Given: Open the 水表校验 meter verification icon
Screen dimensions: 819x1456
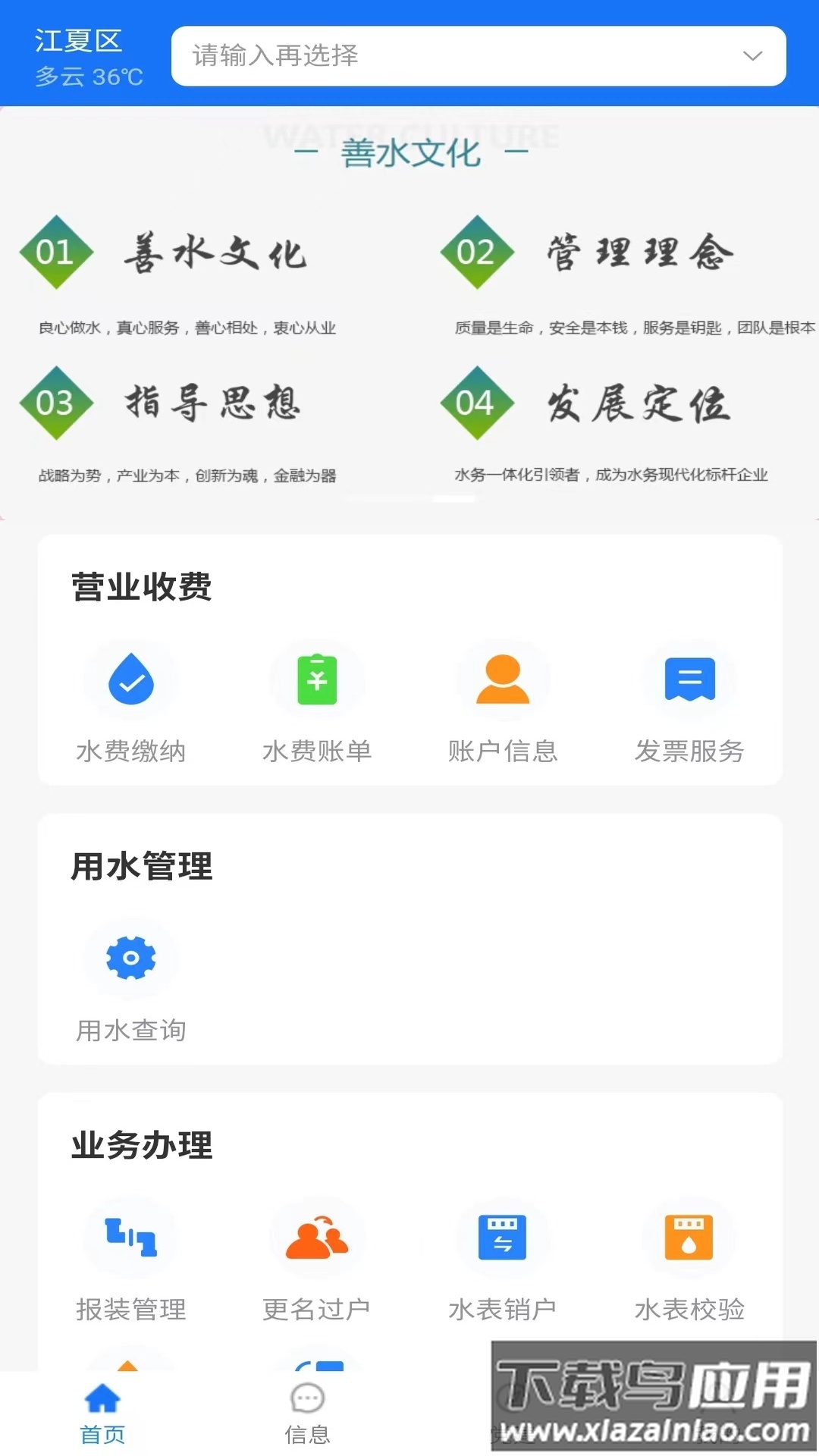Looking at the screenshot, I should click(x=689, y=1238).
